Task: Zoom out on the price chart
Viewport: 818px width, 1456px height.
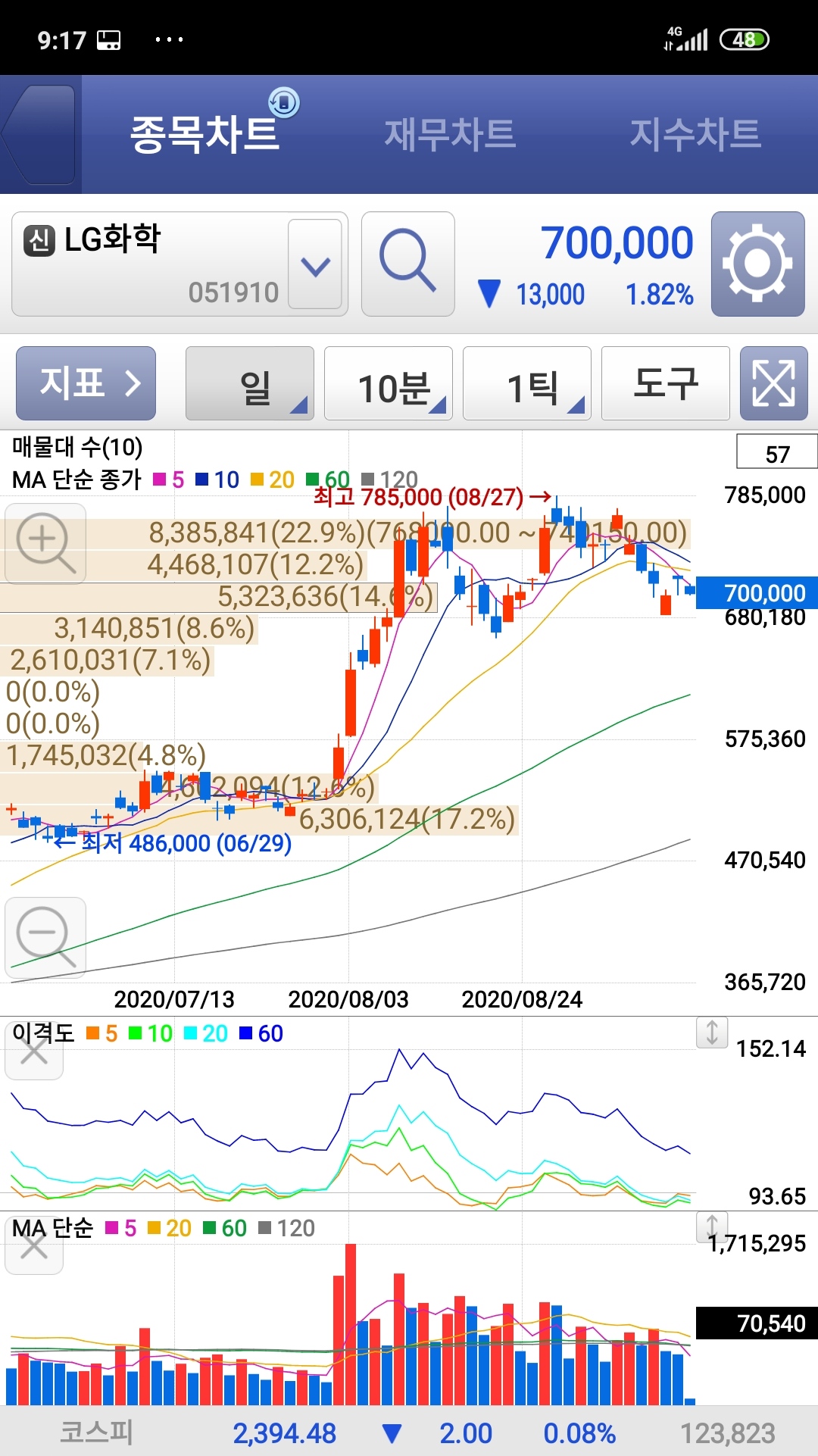Action: pos(45,937)
